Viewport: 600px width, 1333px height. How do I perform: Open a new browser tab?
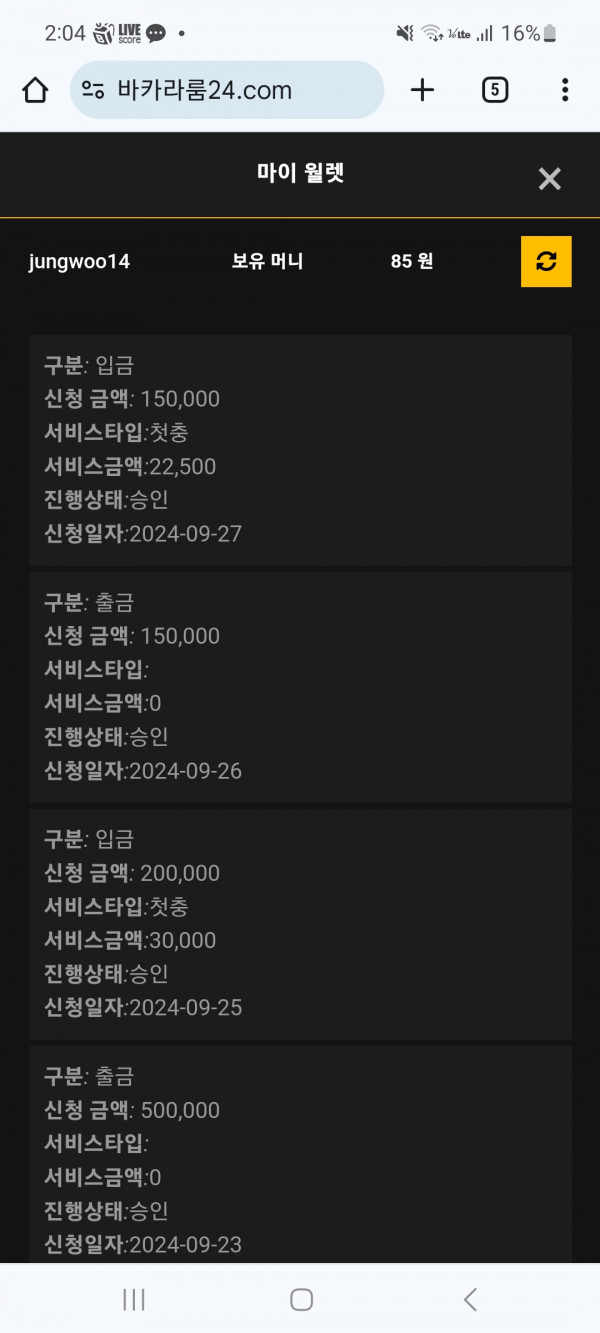(423, 90)
